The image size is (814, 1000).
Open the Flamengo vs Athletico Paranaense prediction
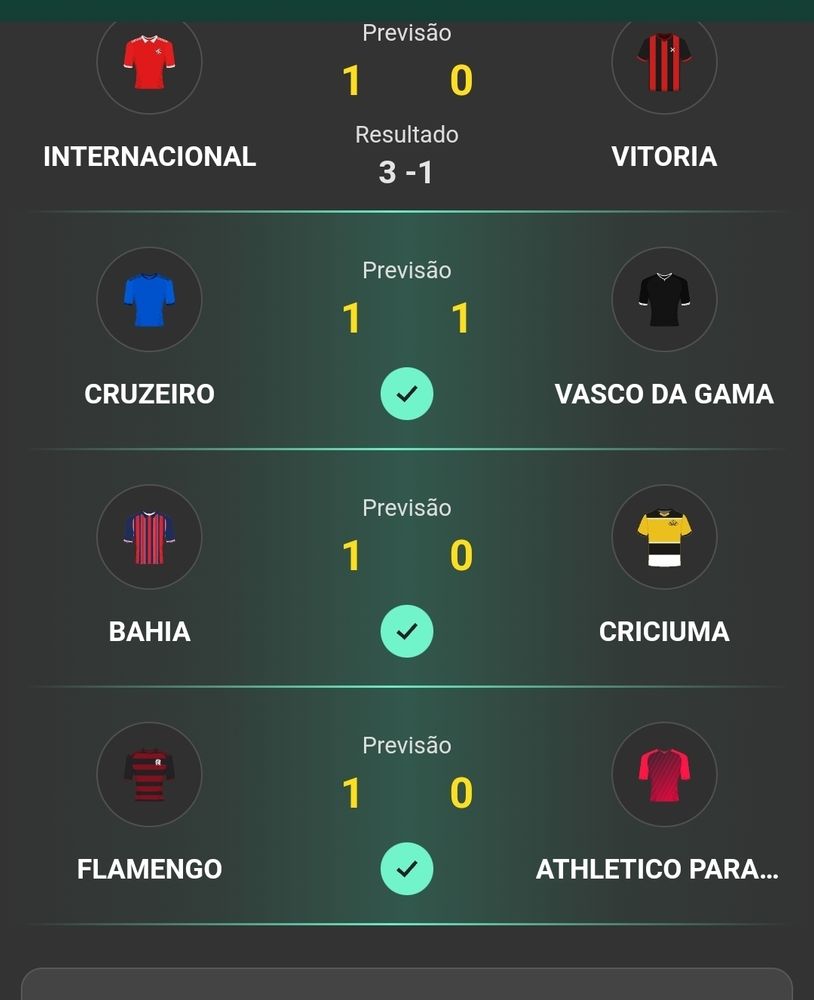[407, 805]
